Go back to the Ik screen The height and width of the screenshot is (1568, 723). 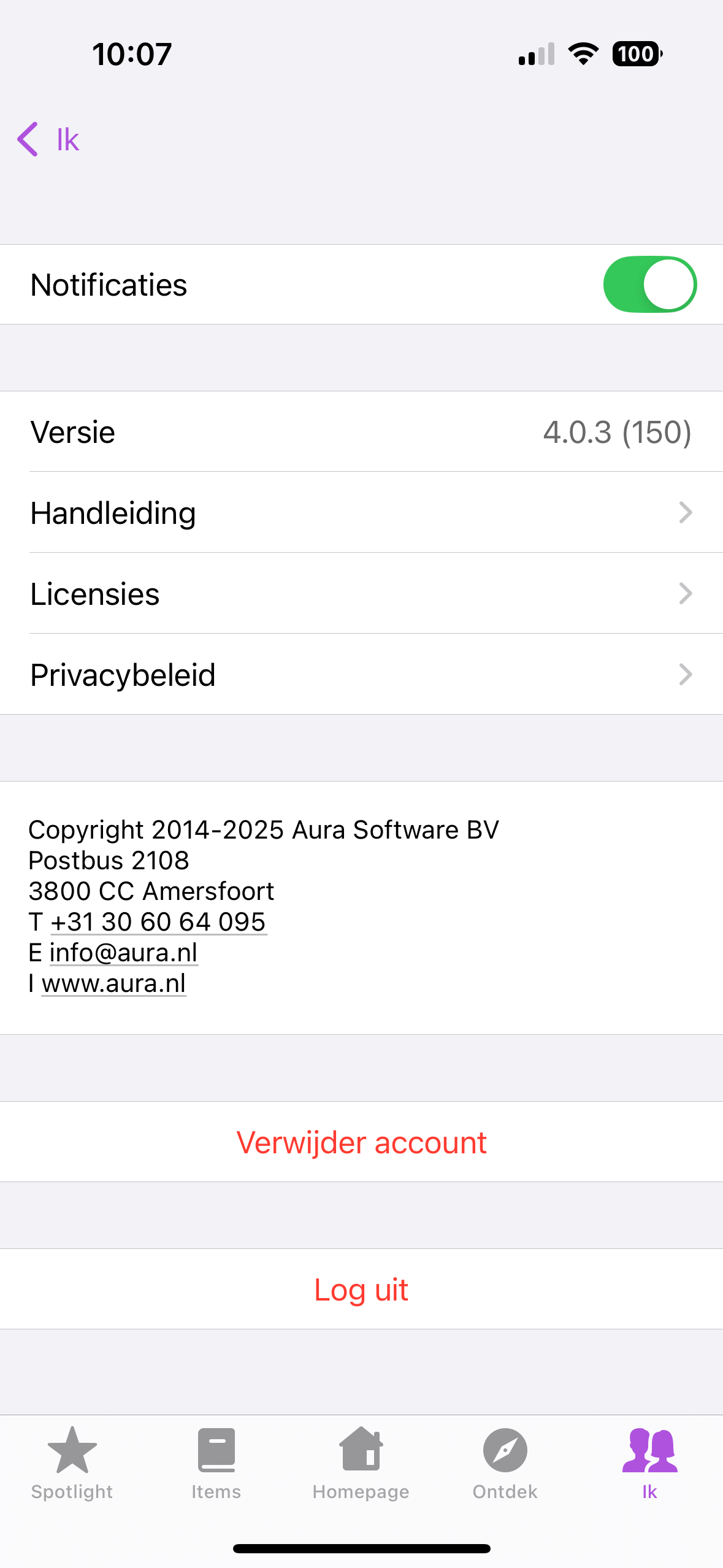pyautogui.click(x=49, y=139)
